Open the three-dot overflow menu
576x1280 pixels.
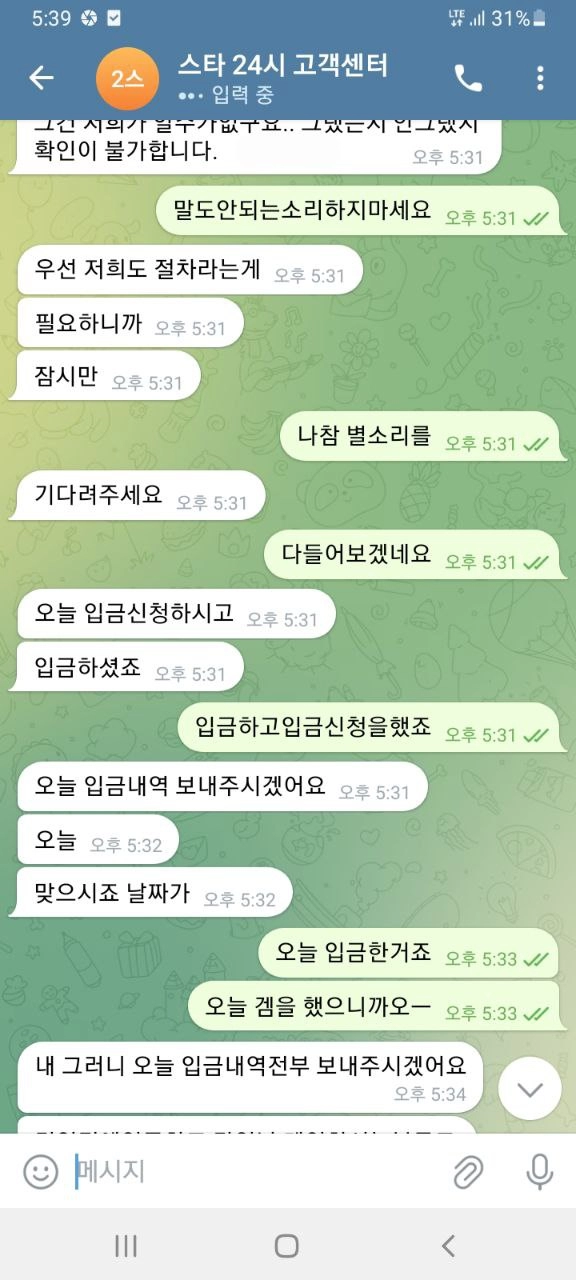click(540, 78)
